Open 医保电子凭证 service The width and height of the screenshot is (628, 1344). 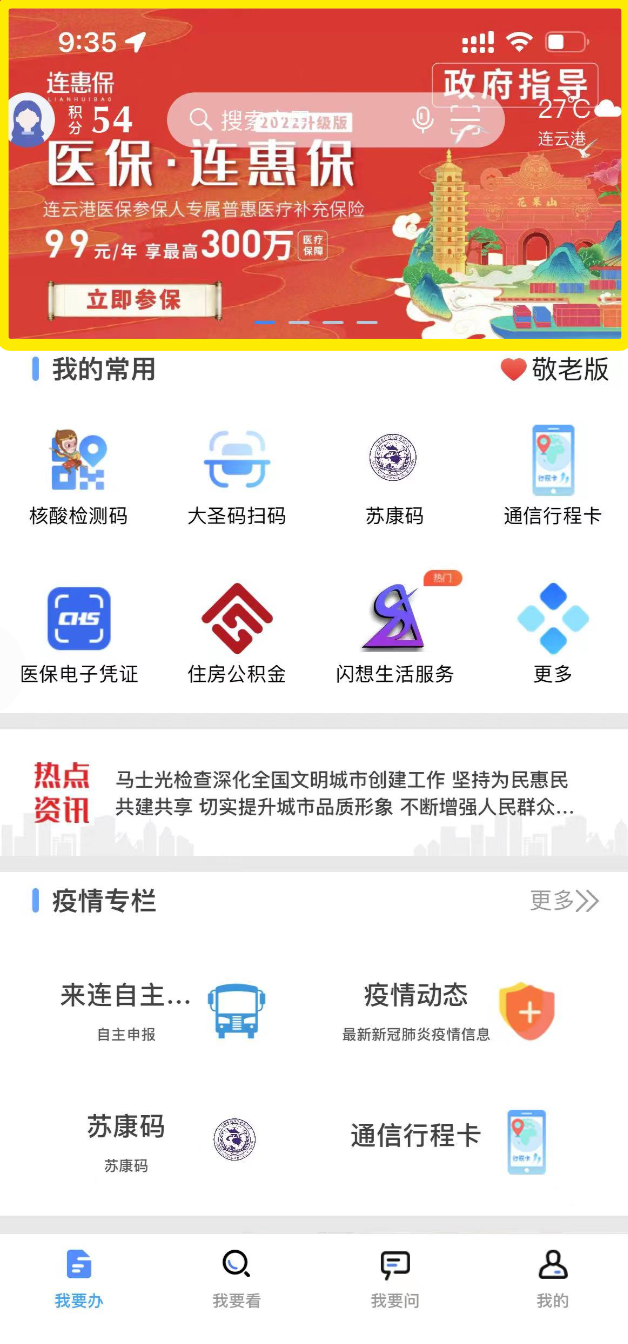pos(79,634)
